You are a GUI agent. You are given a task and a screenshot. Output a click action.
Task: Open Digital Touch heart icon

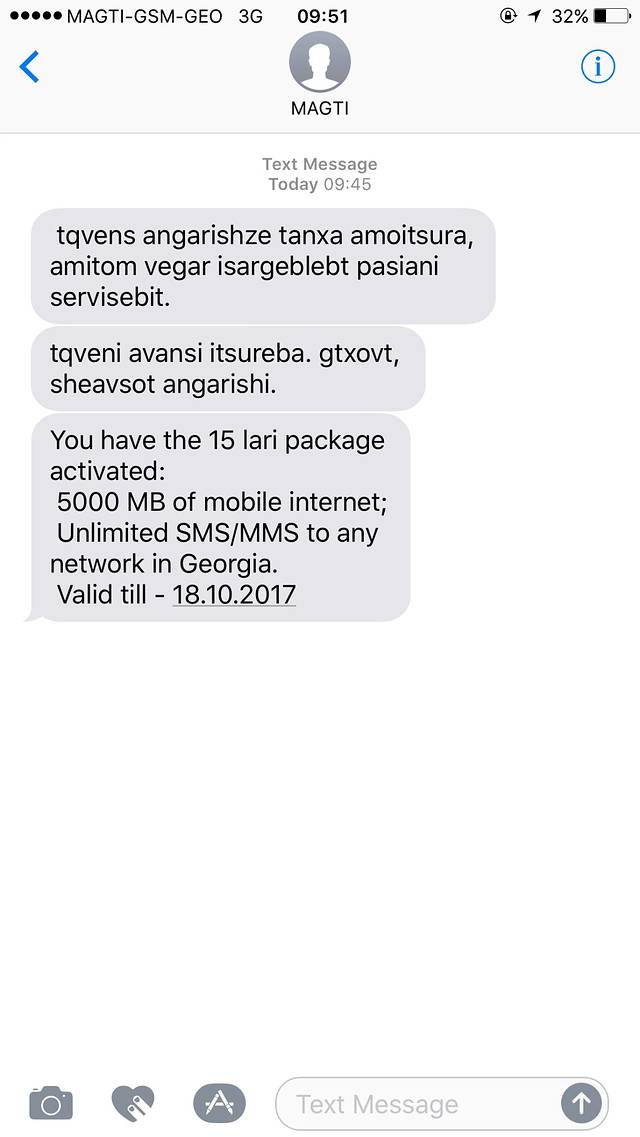[x=133, y=1104]
